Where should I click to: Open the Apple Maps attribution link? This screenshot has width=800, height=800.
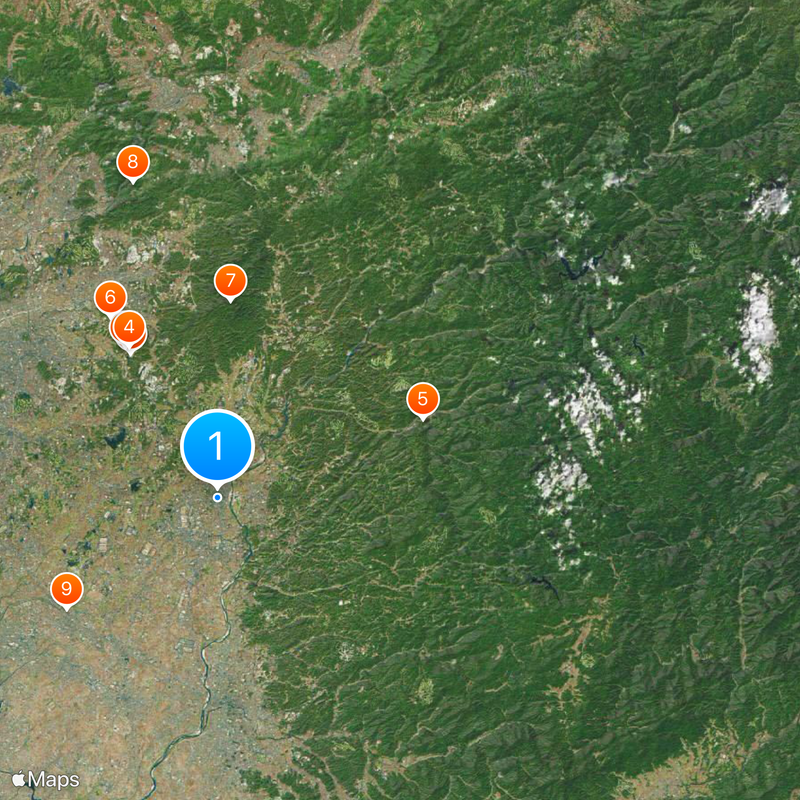coord(46,779)
